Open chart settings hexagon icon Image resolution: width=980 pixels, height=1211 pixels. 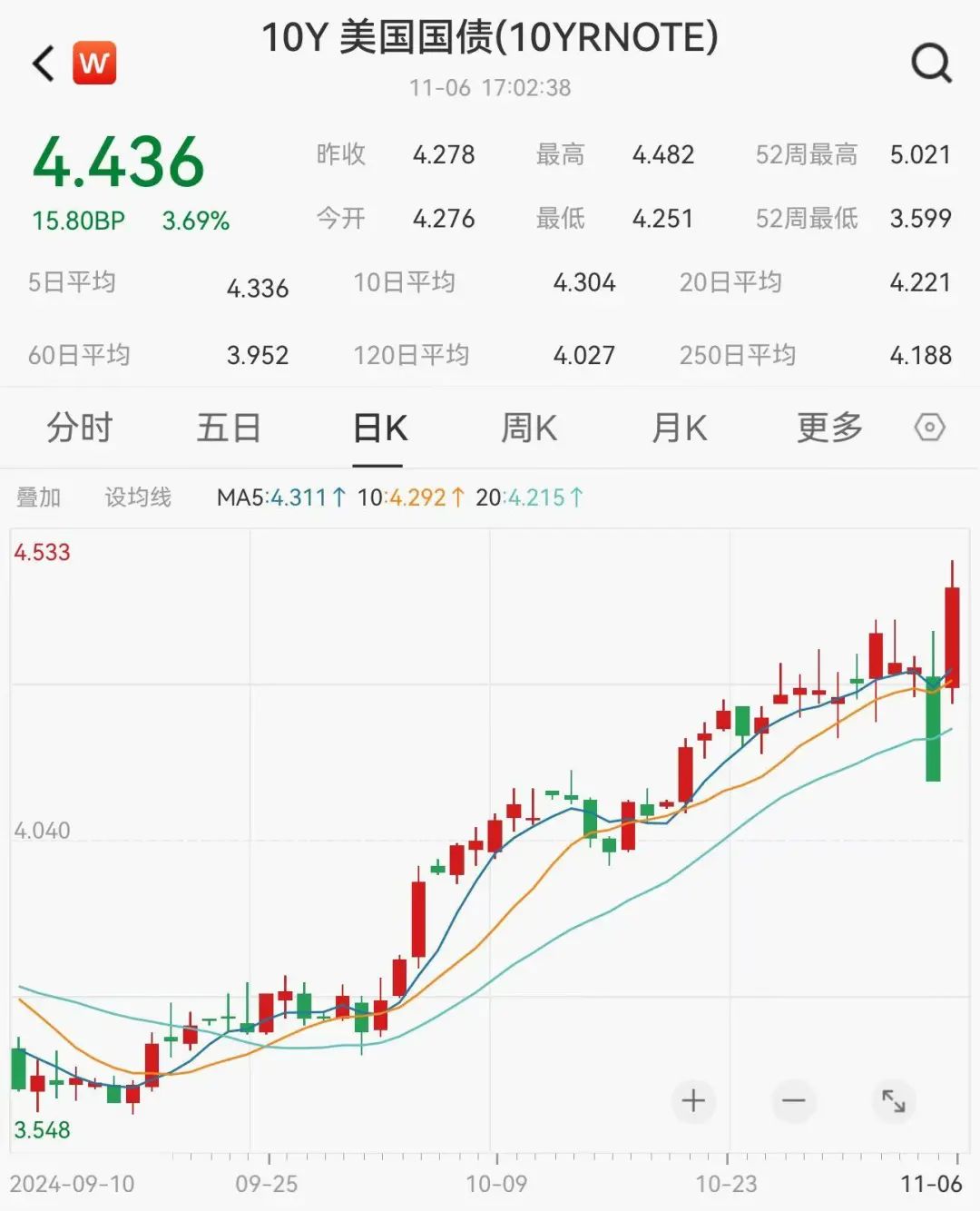[929, 428]
